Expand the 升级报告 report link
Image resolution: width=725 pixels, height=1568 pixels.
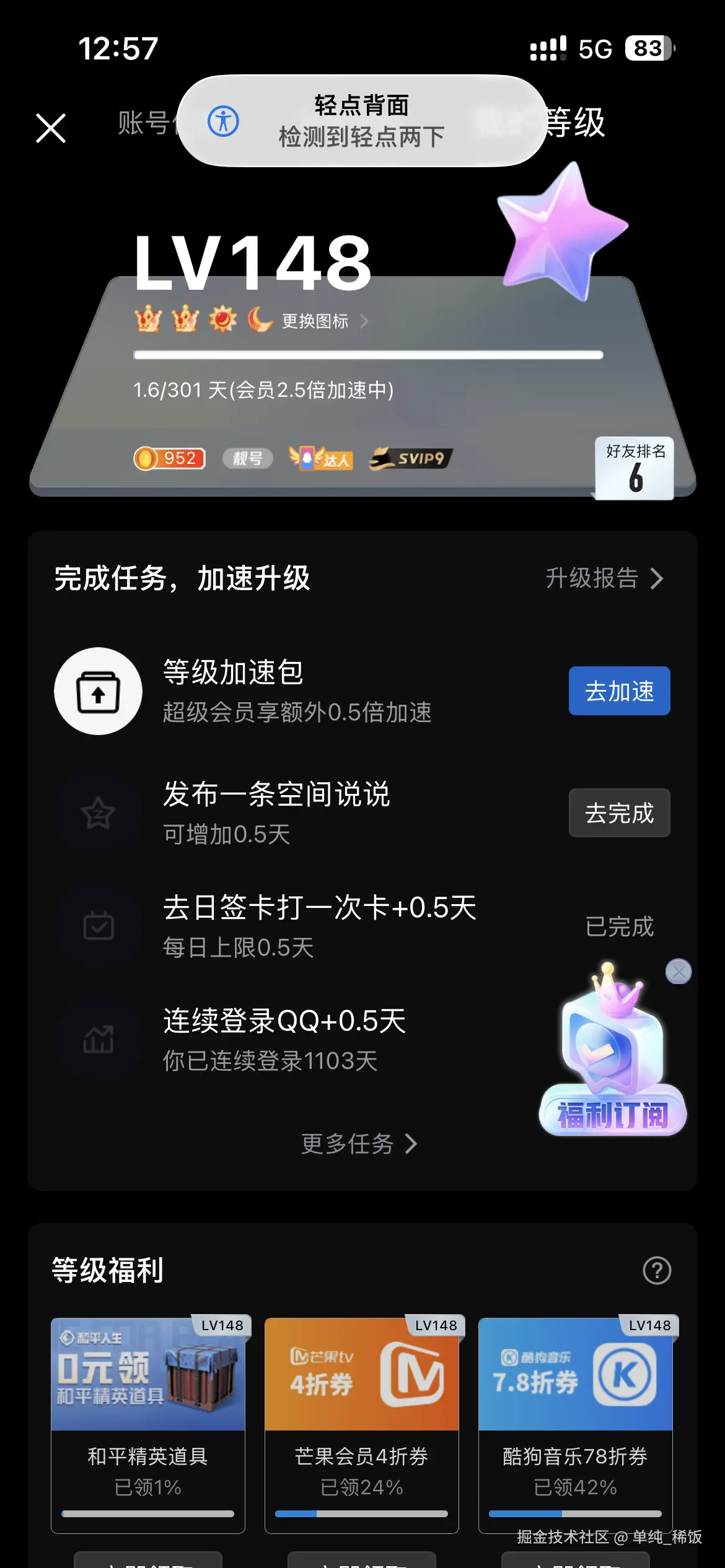(604, 579)
